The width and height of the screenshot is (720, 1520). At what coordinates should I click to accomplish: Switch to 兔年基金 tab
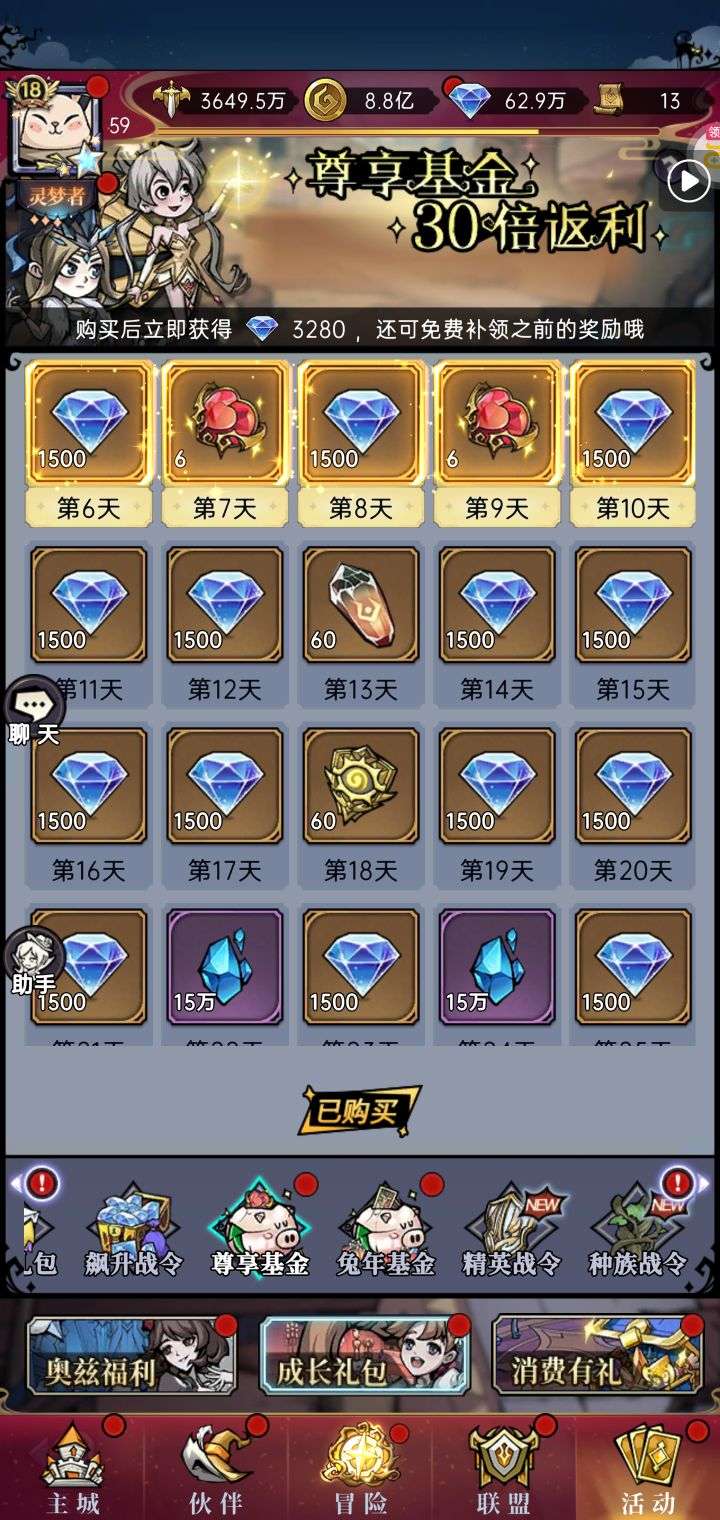coord(387,1232)
